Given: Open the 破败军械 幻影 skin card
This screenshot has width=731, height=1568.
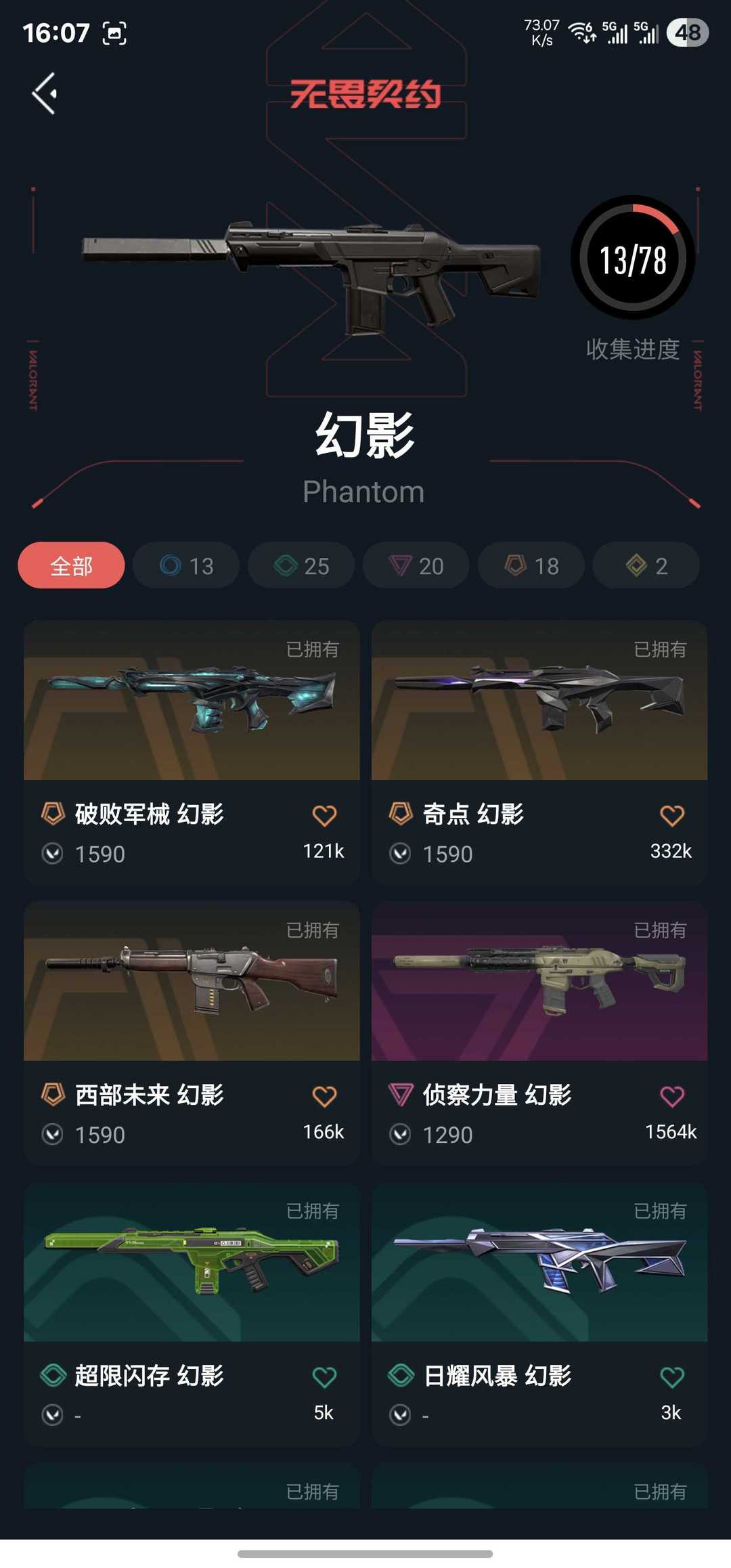Looking at the screenshot, I should pyautogui.click(x=192, y=752).
